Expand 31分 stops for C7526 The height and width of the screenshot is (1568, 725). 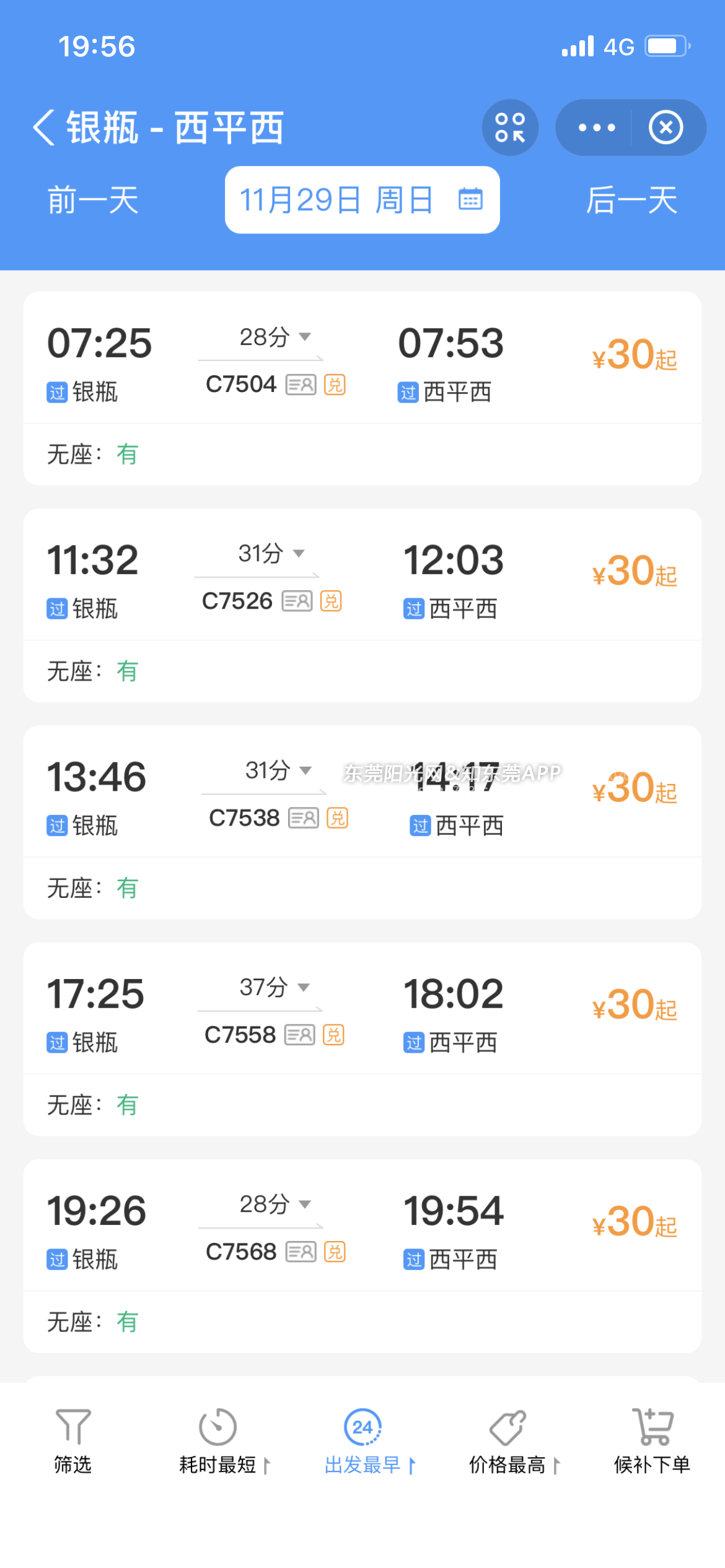[x=271, y=553]
